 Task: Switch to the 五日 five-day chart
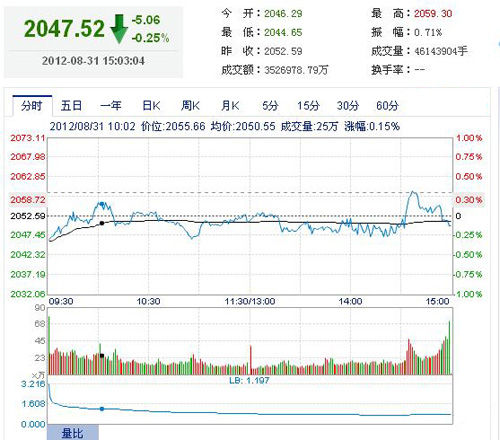coord(71,106)
